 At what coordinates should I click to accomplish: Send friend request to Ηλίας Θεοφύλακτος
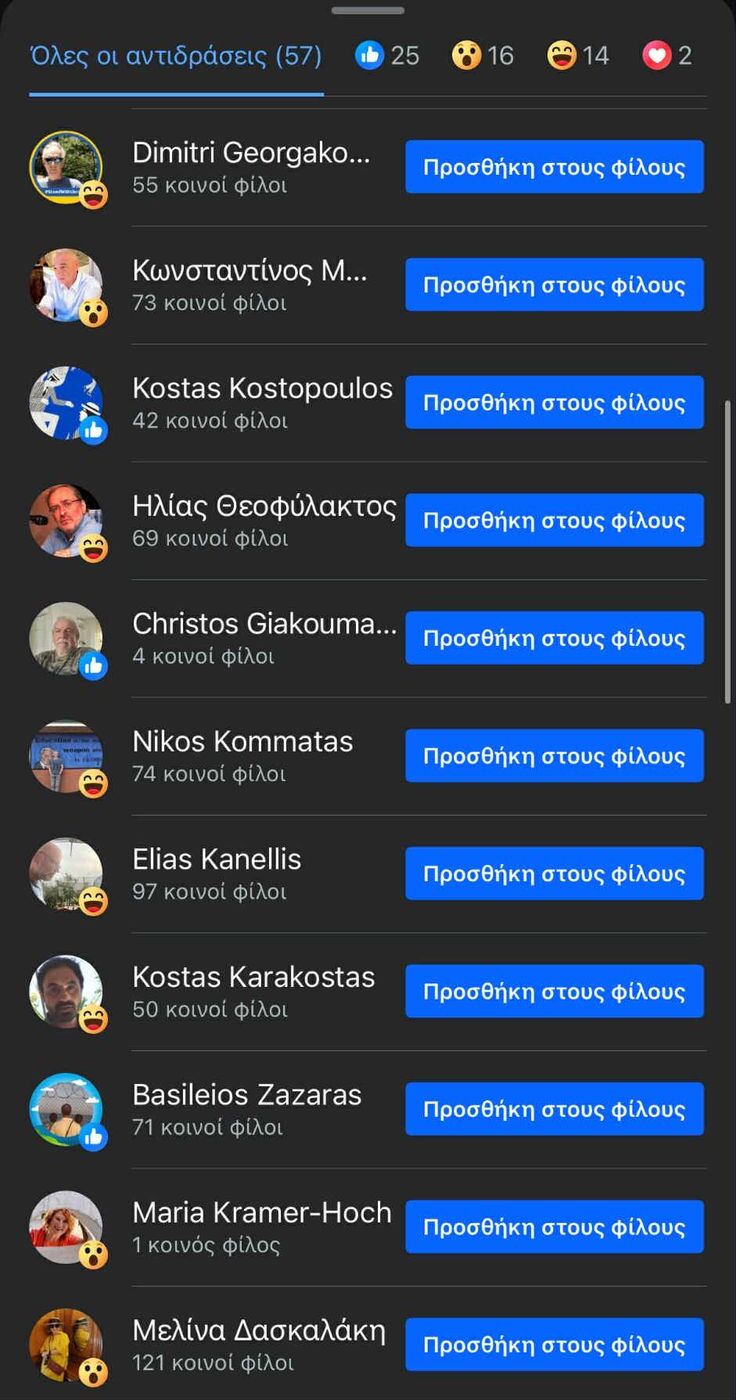click(x=554, y=520)
